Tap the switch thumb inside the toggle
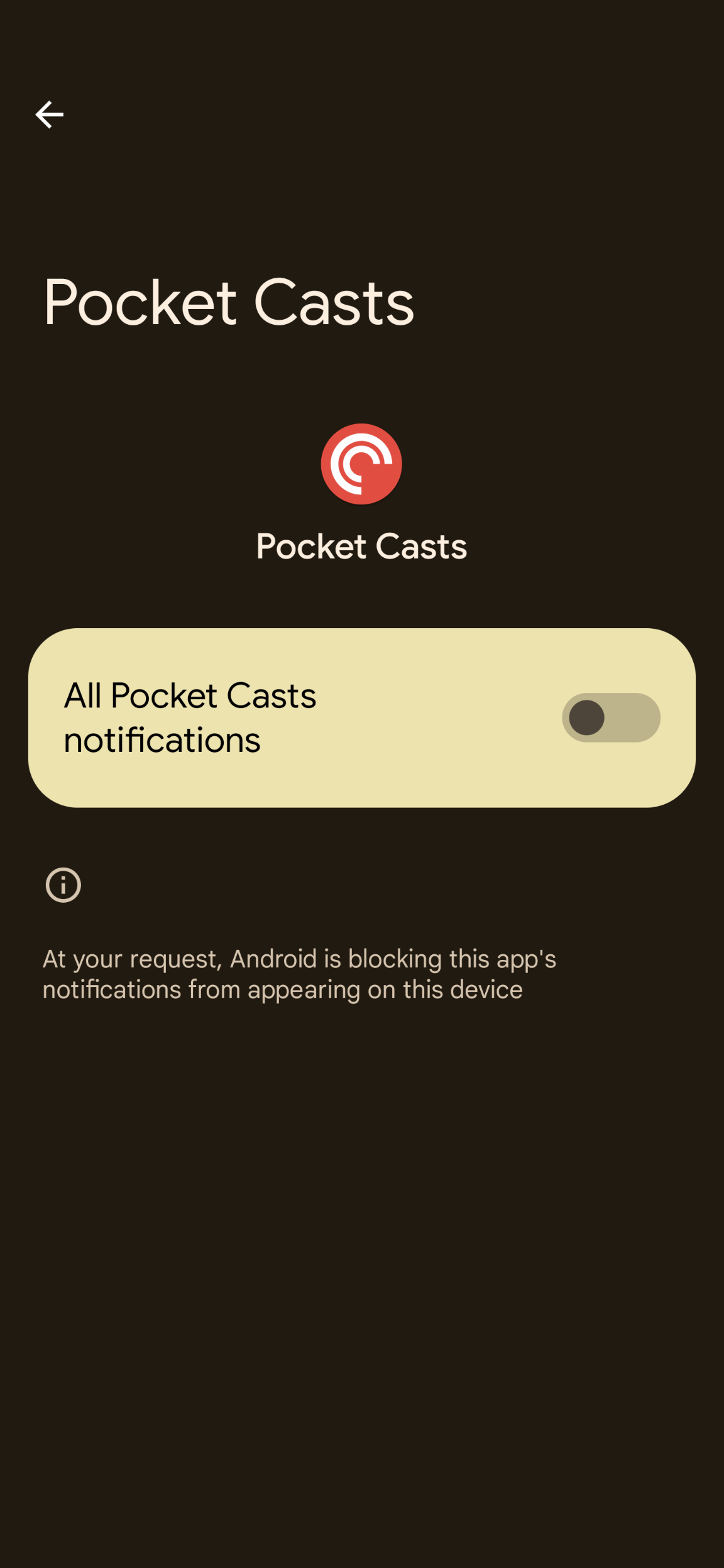This screenshot has height=1568, width=724. 589,717
